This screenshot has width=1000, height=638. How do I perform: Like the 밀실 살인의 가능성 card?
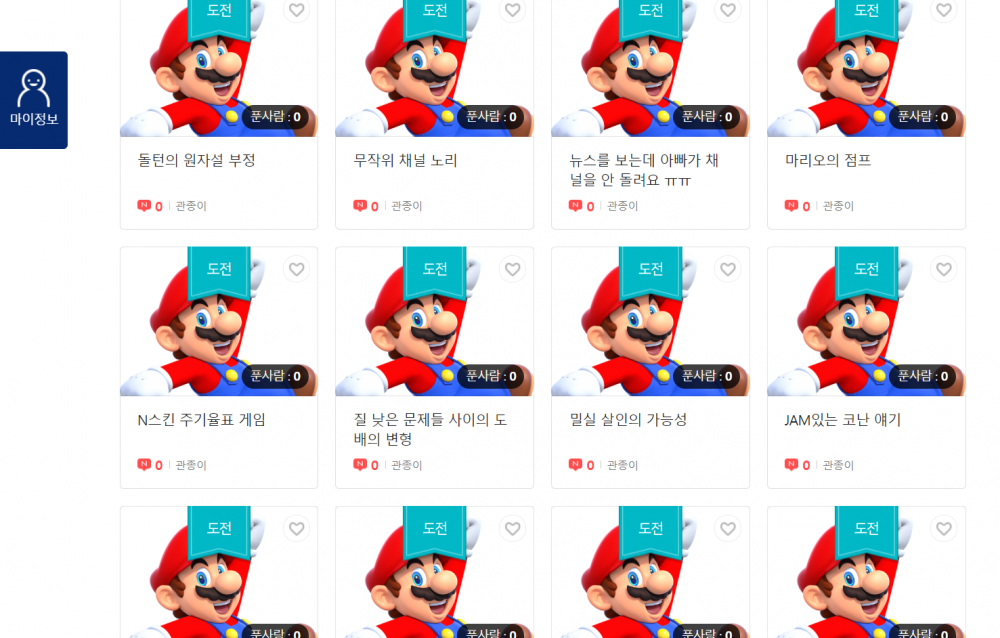click(x=728, y=269)
